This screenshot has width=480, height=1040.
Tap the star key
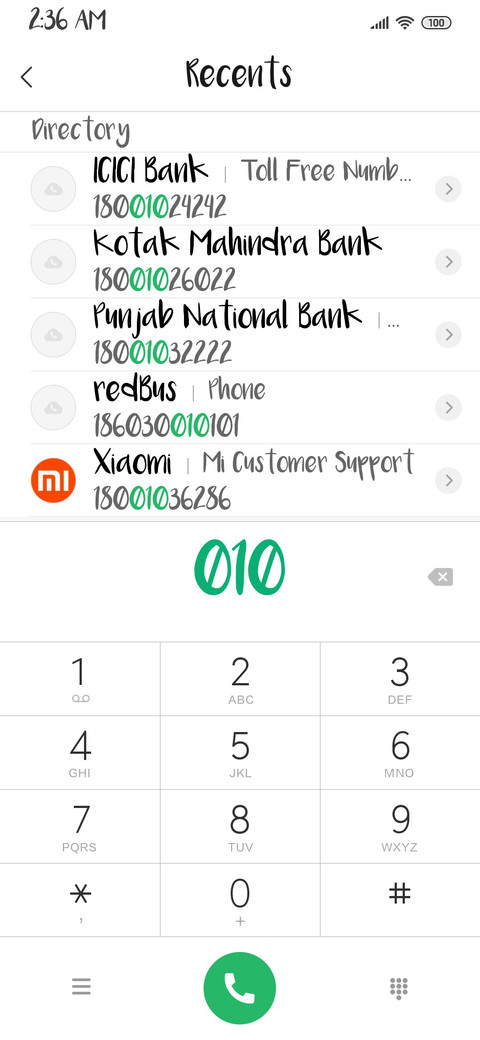coord(80,900)
